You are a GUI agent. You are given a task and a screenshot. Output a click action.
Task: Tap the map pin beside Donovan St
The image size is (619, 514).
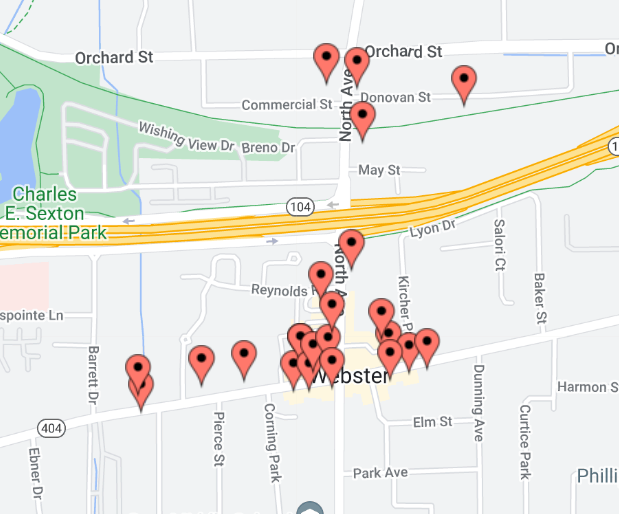click(x=464, y=83)
